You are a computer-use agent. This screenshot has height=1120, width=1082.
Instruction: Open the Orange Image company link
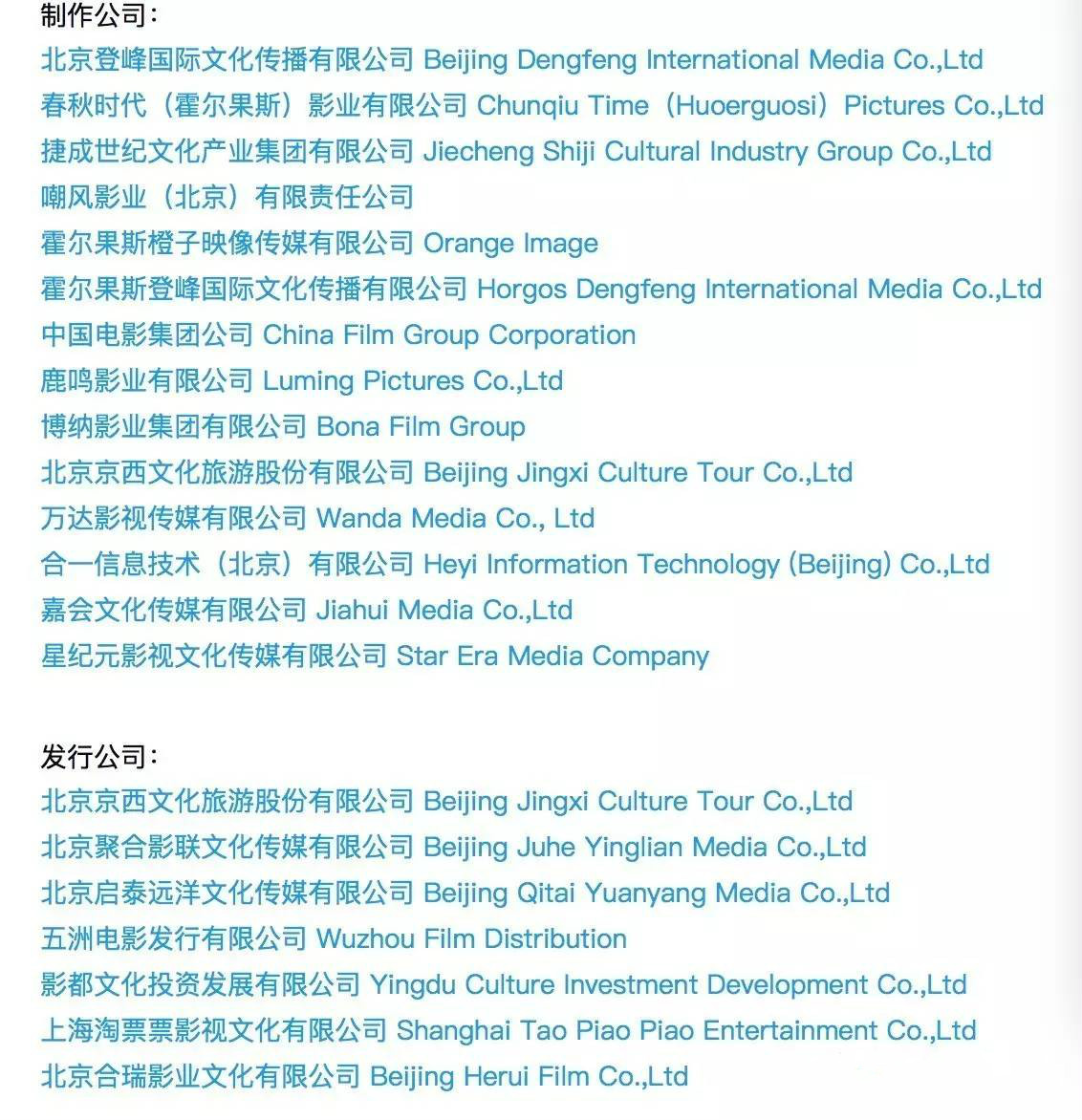(318, 243)
